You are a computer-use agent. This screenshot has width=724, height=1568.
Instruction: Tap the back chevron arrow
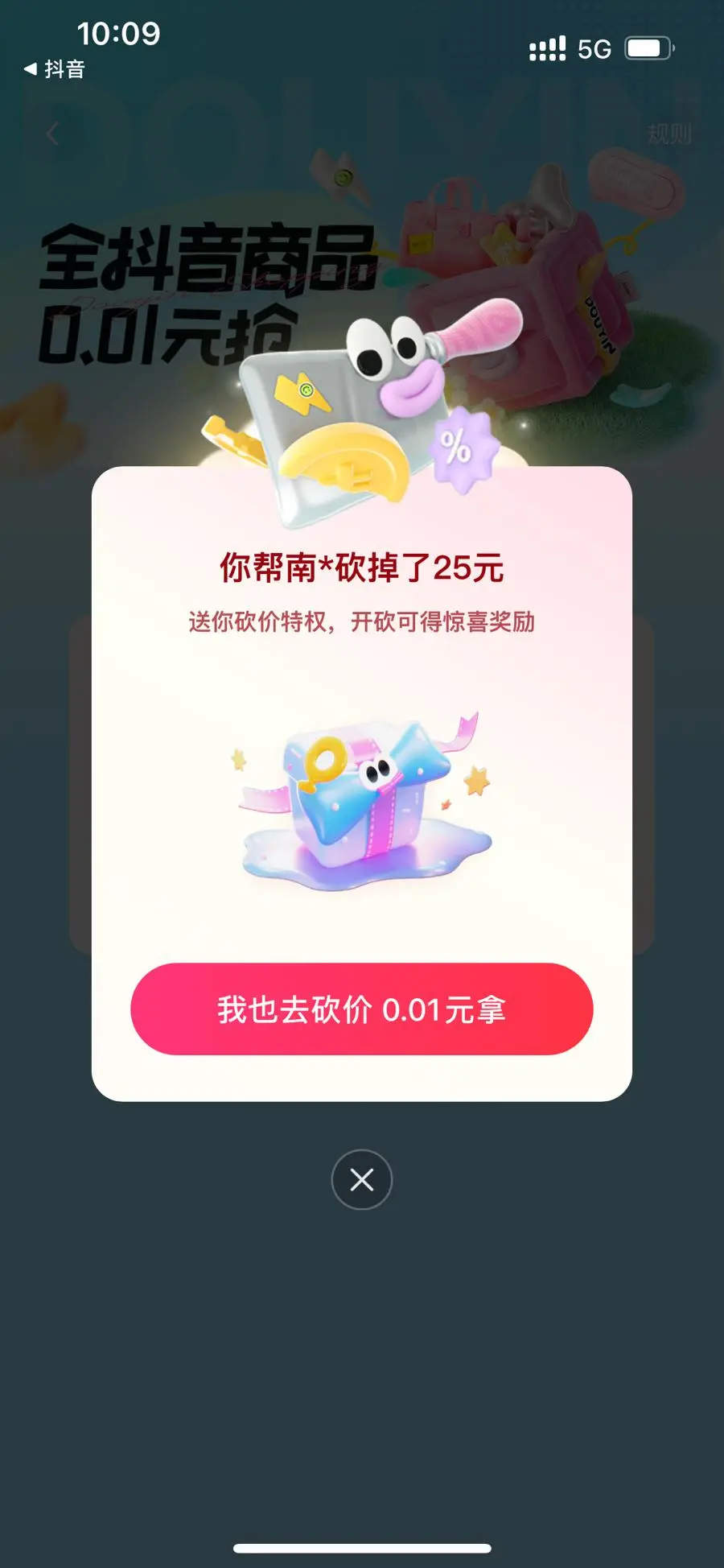50,134
